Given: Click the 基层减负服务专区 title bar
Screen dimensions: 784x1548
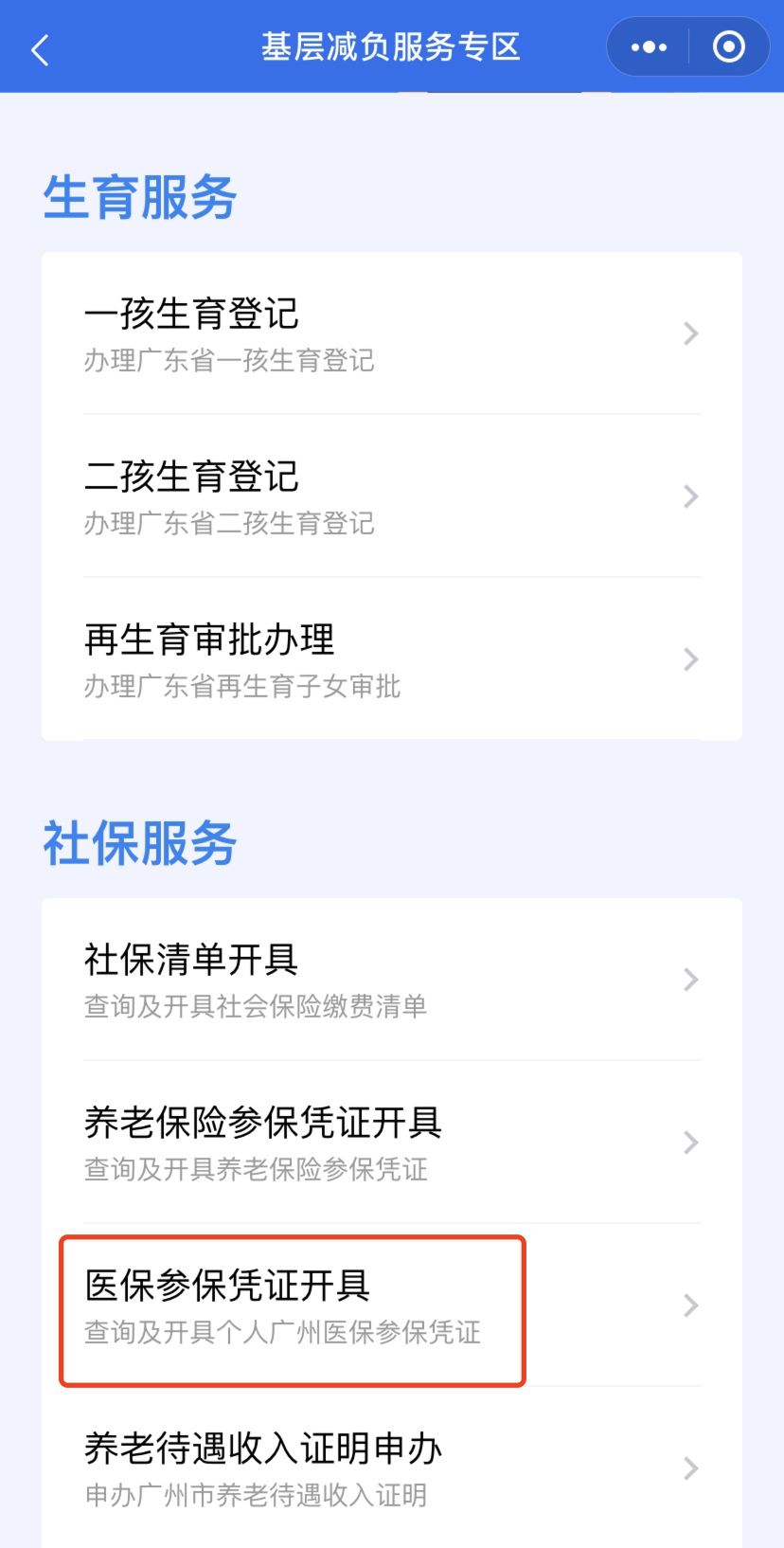Looking at the screenshot, I should (392, 46).
